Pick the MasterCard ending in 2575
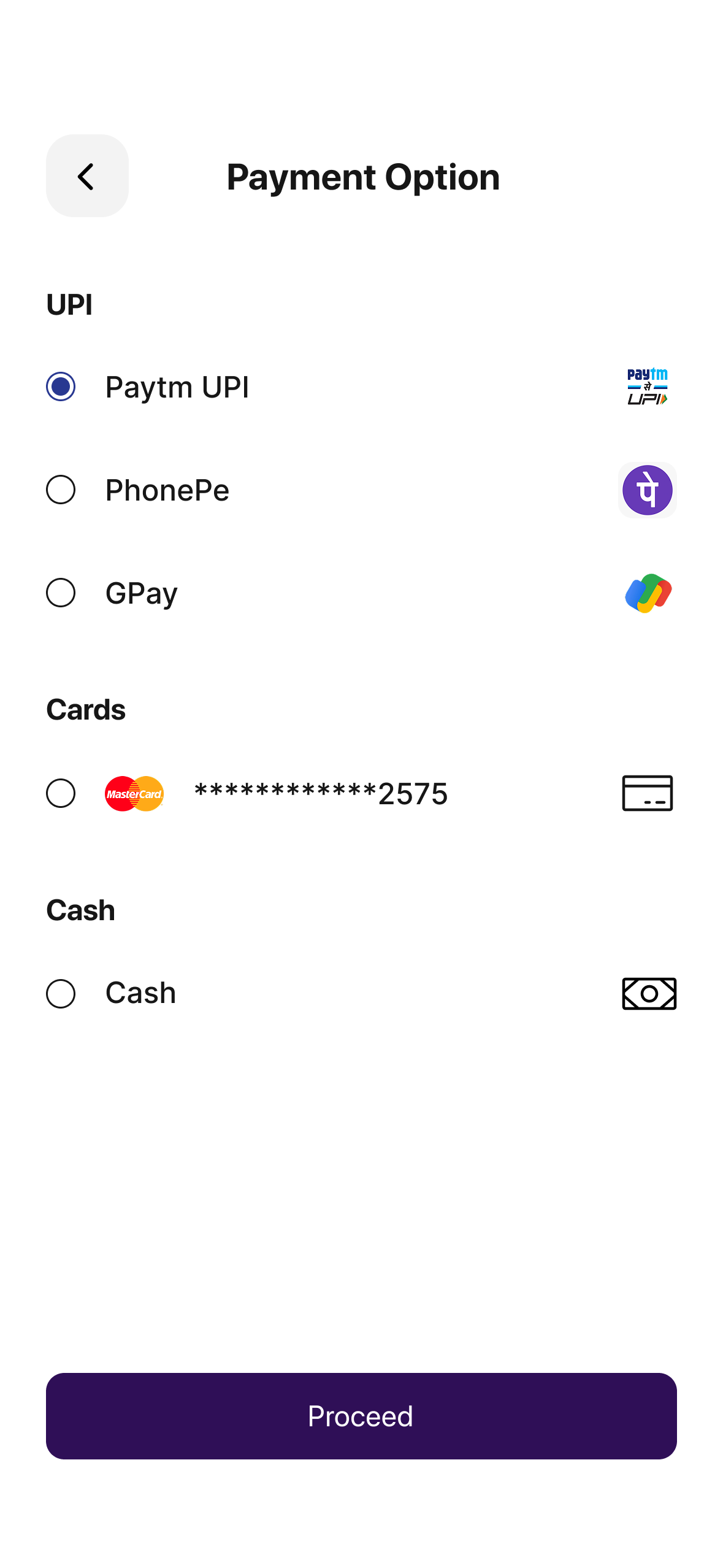723x1568 pixels. (x=61, y=793)
